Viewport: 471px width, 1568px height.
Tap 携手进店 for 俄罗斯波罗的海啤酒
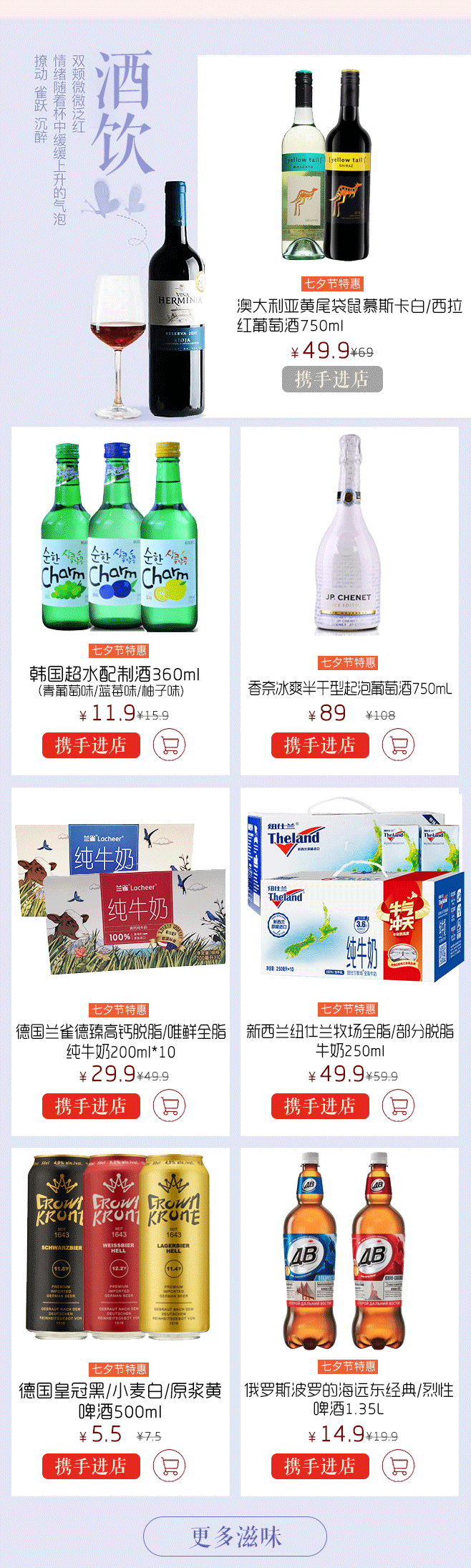pyautogui.click(x=320, y=1466)
